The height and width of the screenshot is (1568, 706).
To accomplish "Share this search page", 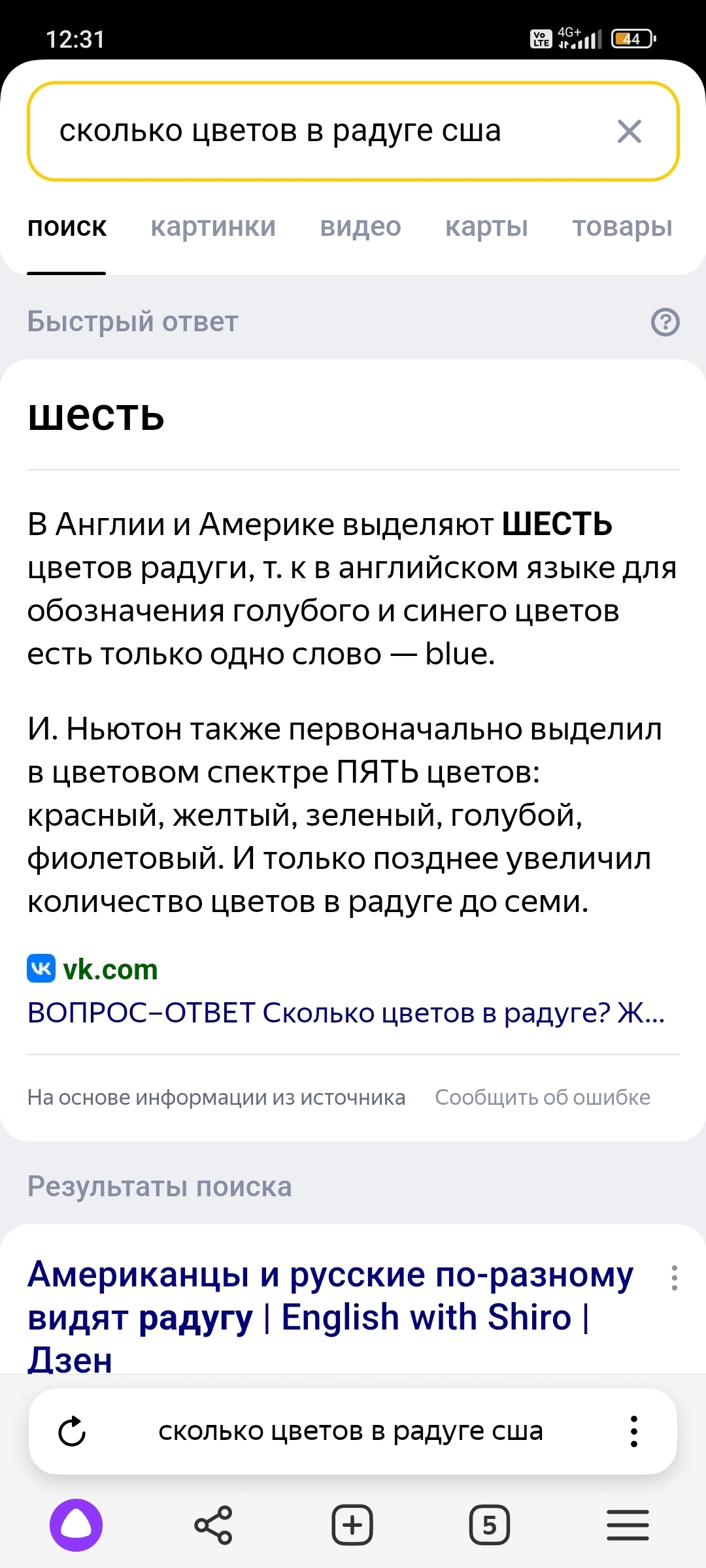I will coord(213,1525).
